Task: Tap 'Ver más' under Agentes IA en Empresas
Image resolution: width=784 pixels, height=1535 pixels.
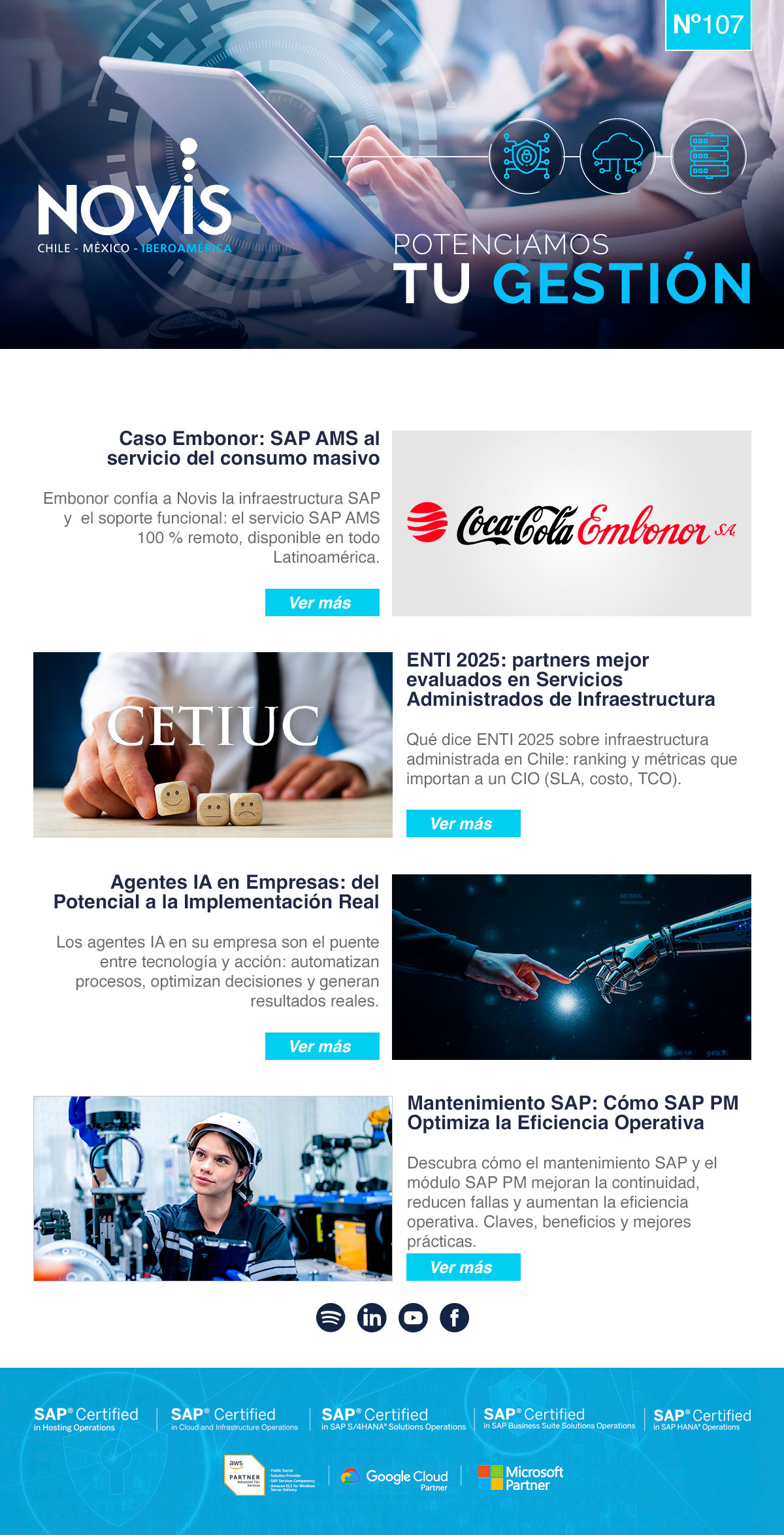Action: 322,1046
